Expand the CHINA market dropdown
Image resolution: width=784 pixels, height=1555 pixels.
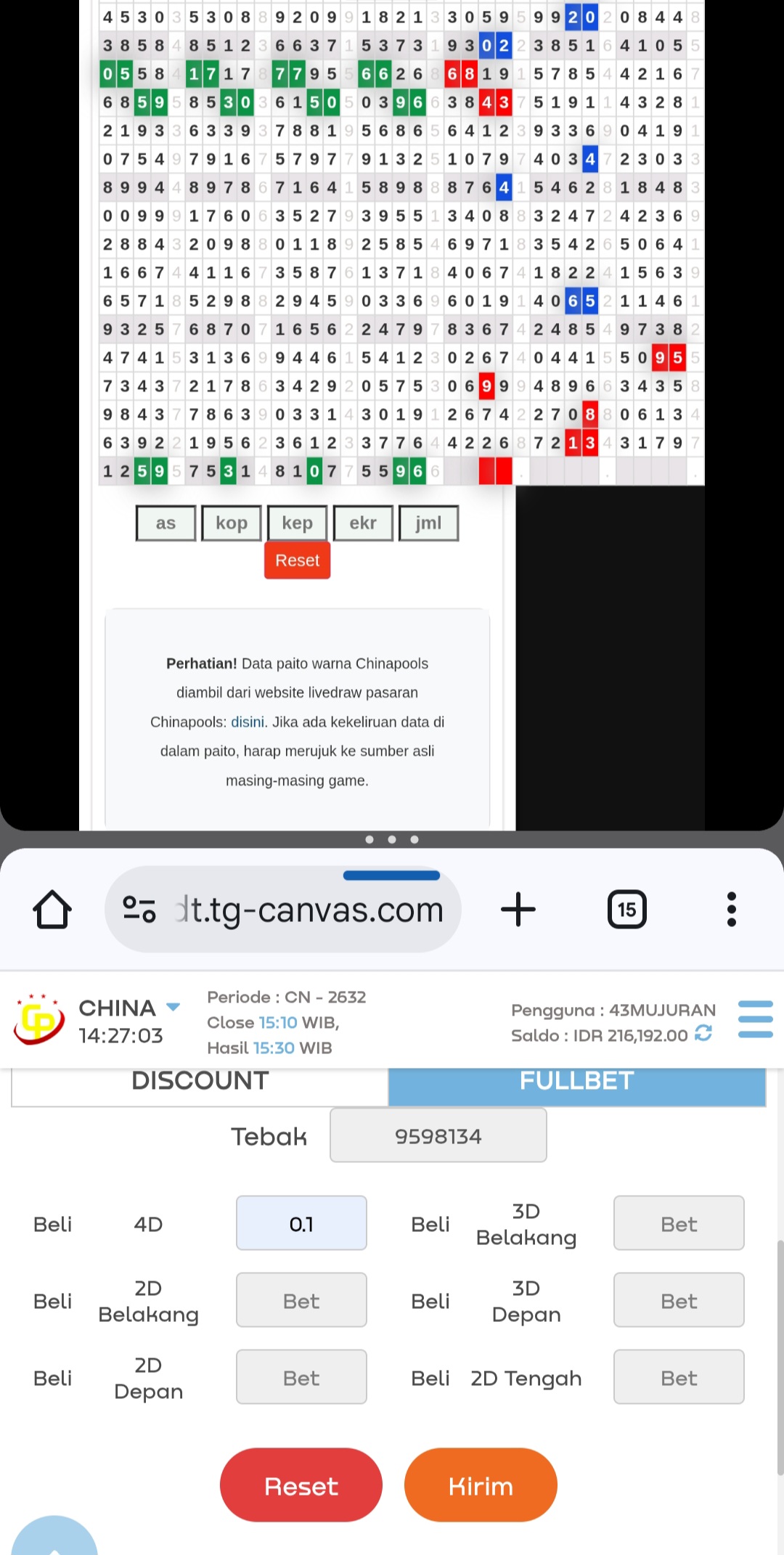[173, 1007]
